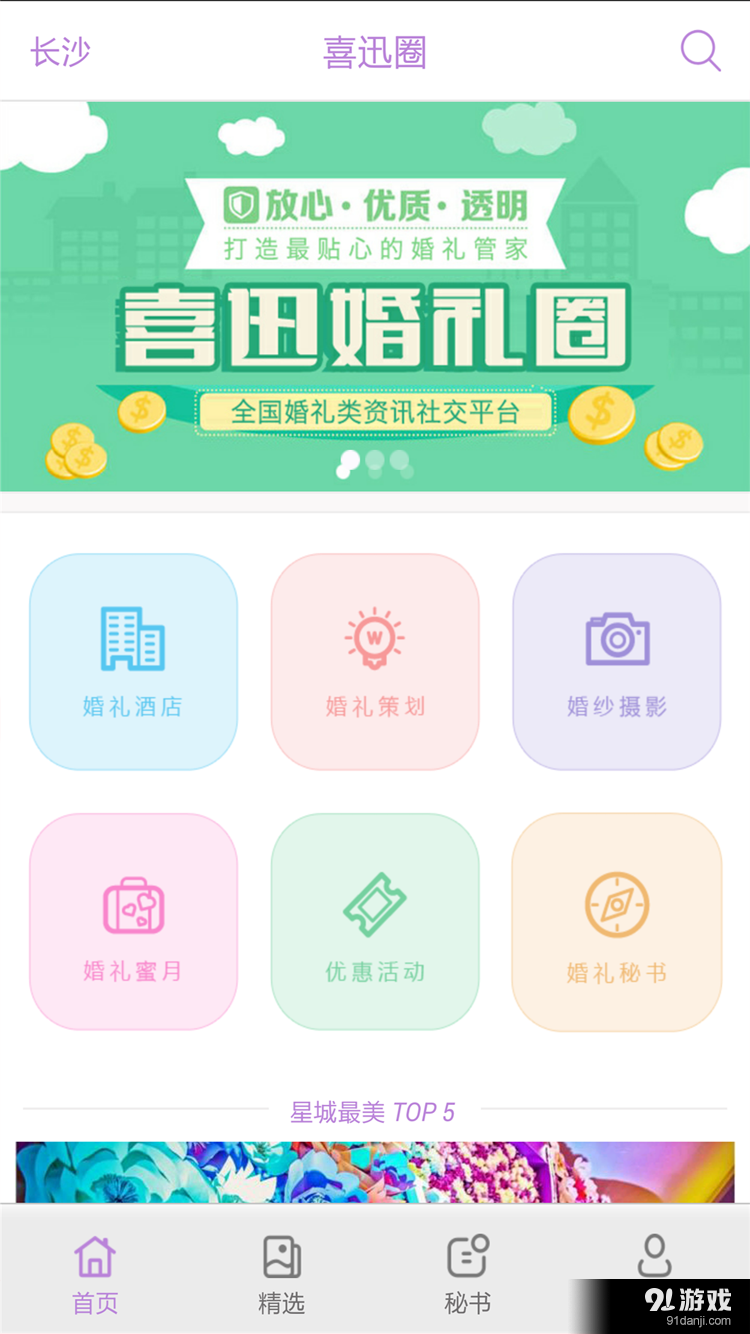Tap the search magnifier icon
Viewport: 750px width, 1334px height.
(x=700, y=51)
